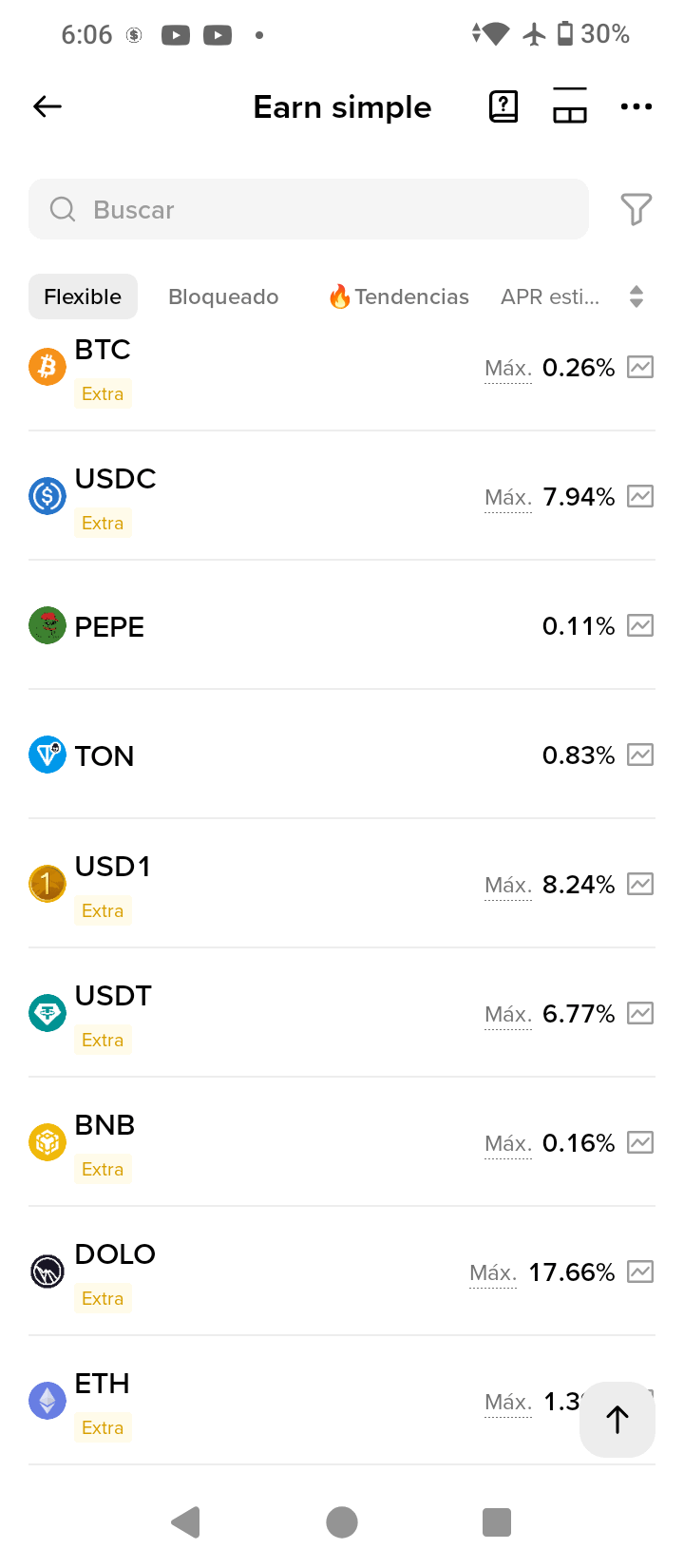Go to the system home screen
684x1568 pixels.
coord(342,1522)
